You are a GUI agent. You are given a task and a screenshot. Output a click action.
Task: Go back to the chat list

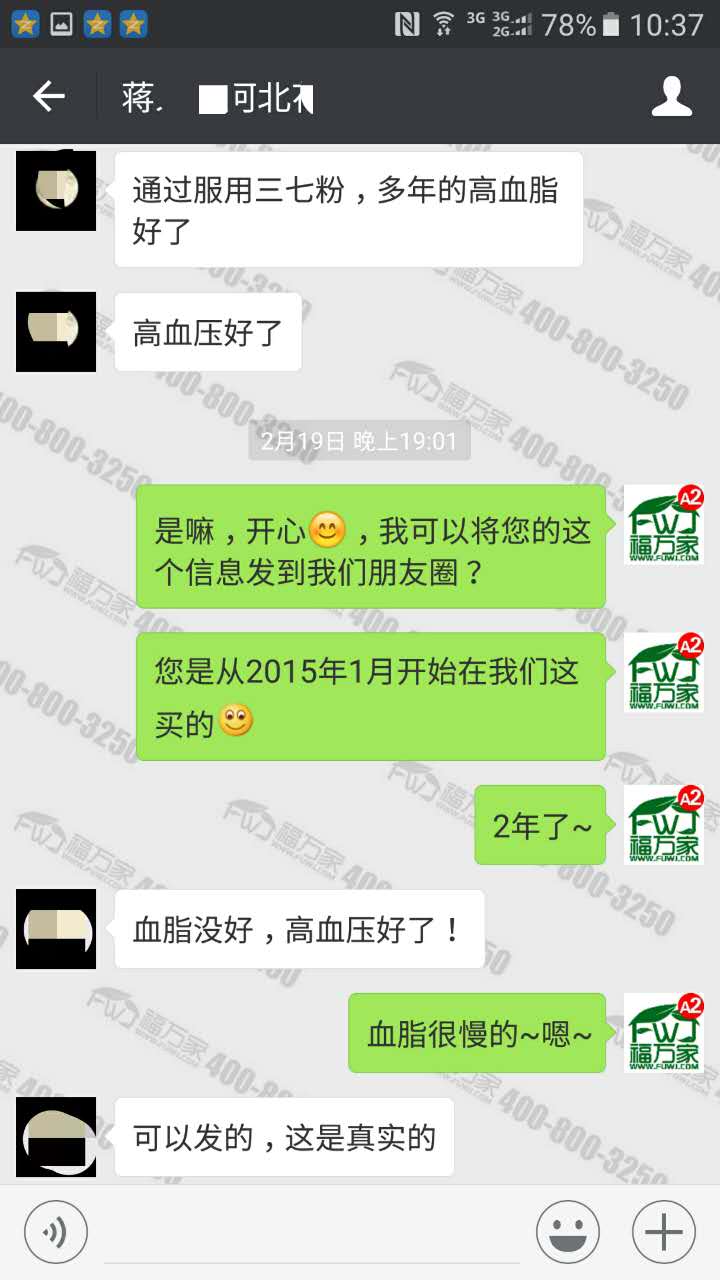click(x=48, y=97)
